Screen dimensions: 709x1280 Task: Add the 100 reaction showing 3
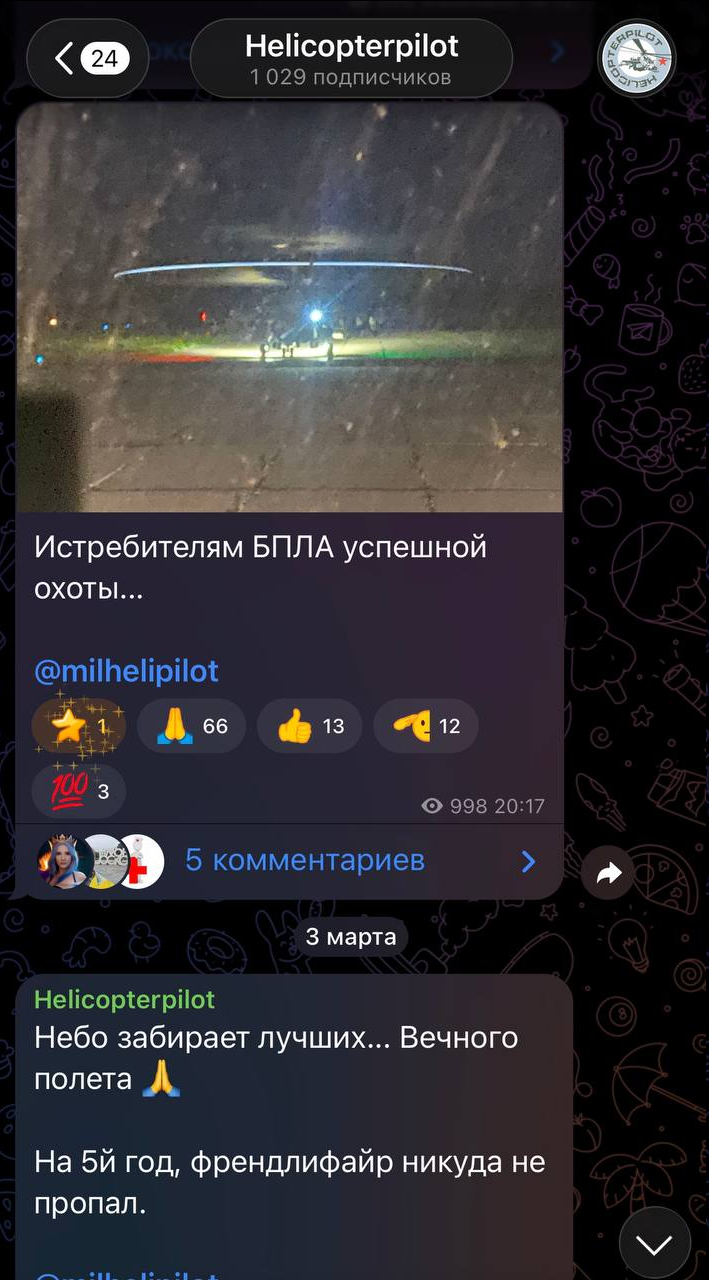[x=79, y=791]
